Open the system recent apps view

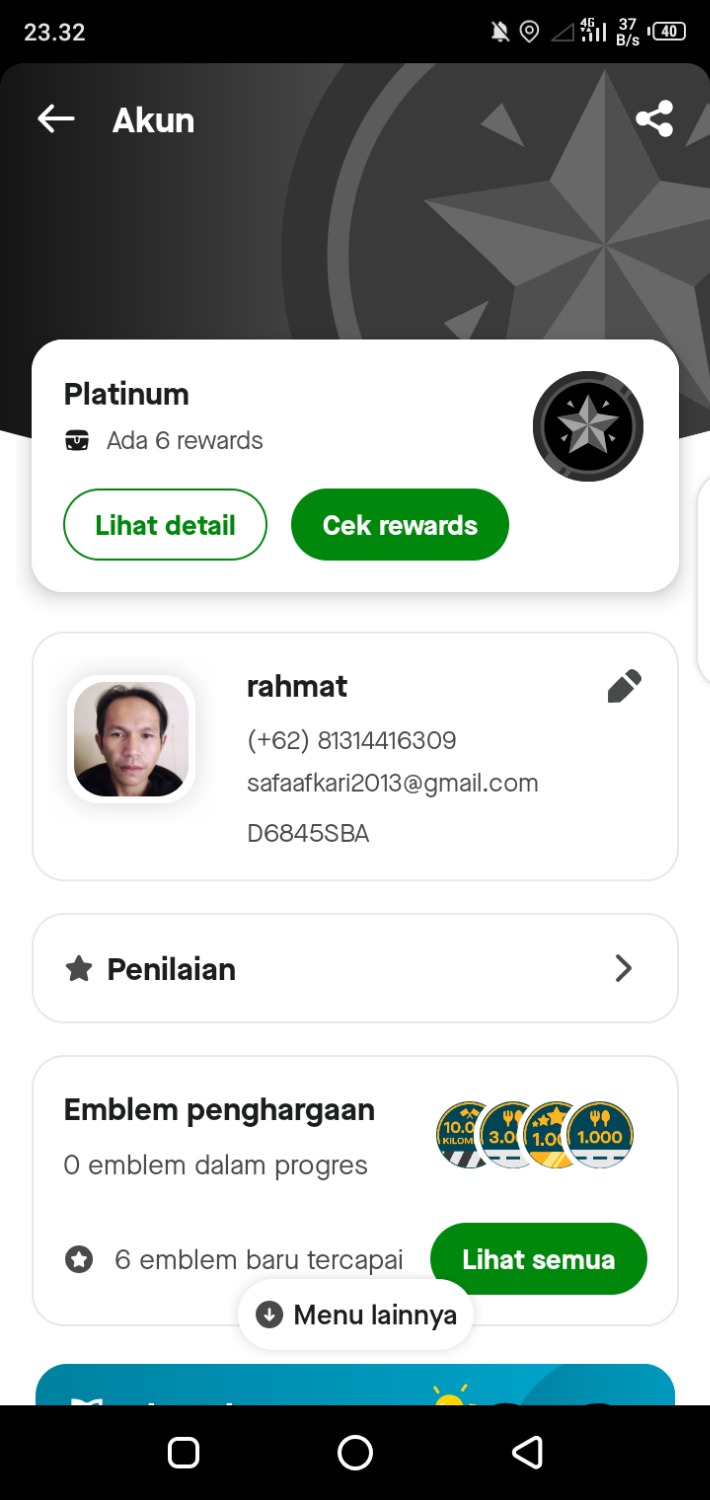point(183,1452)
